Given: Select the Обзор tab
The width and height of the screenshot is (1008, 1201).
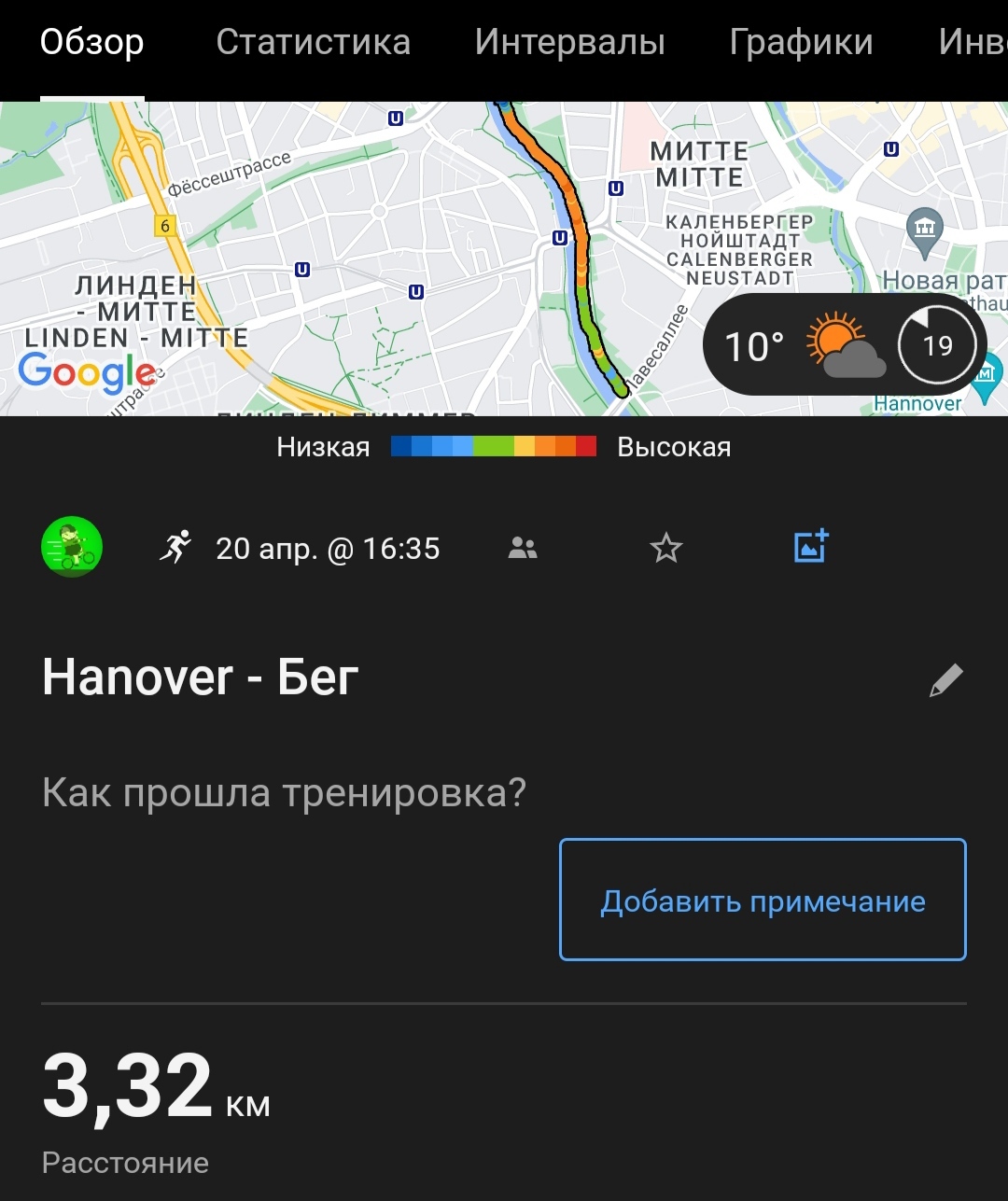Looking at the screenshot, I should point(91,43).
